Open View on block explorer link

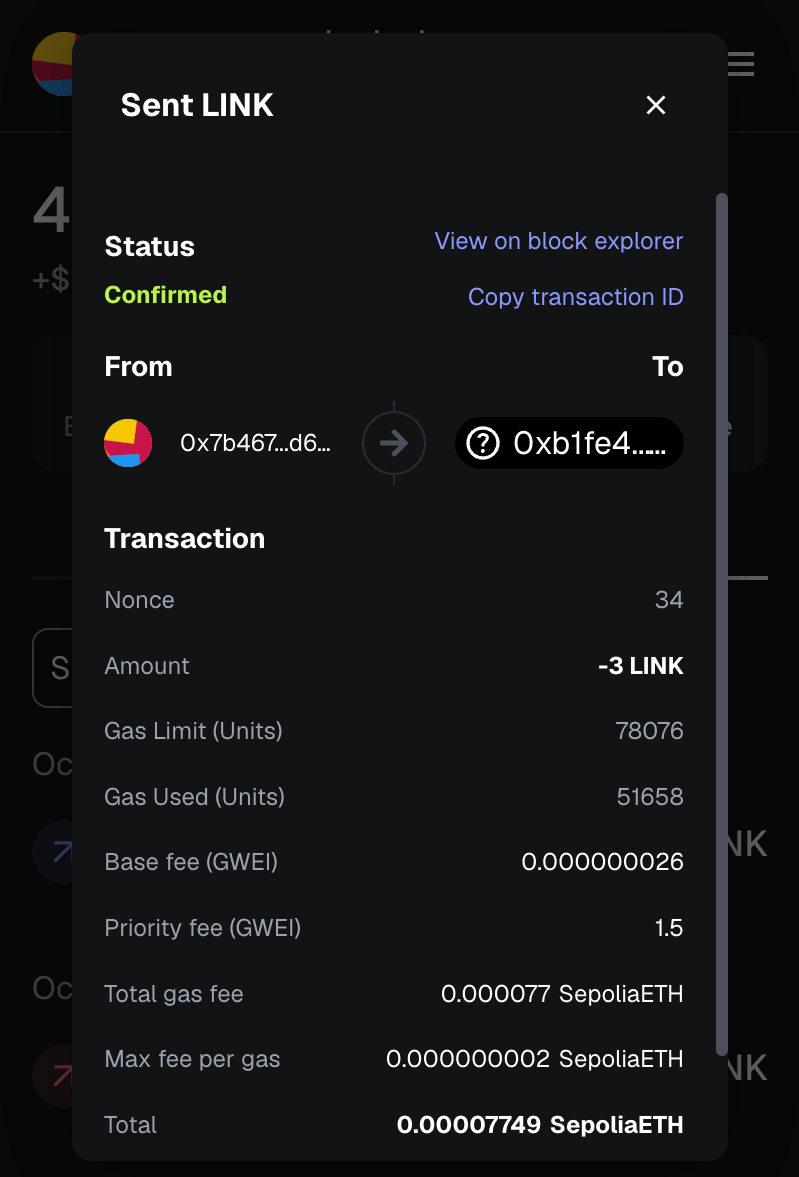tap(558, 241)
